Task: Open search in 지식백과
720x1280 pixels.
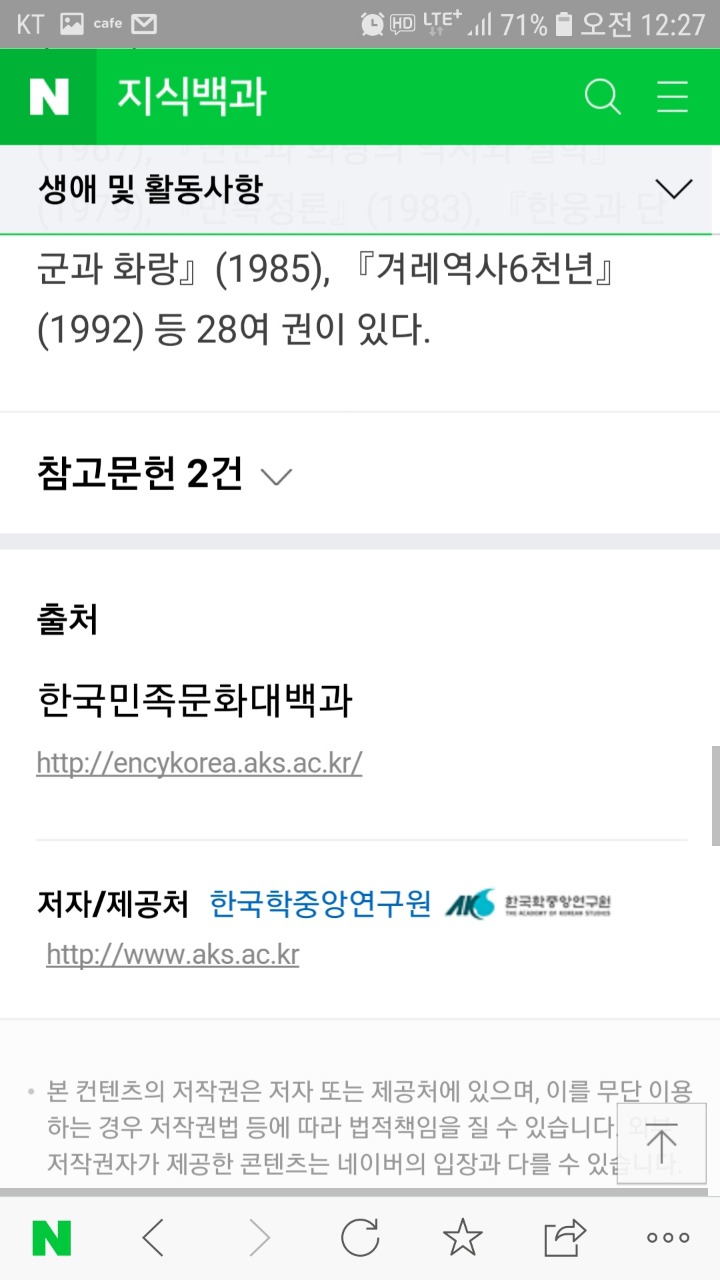Action: point(602,97)
